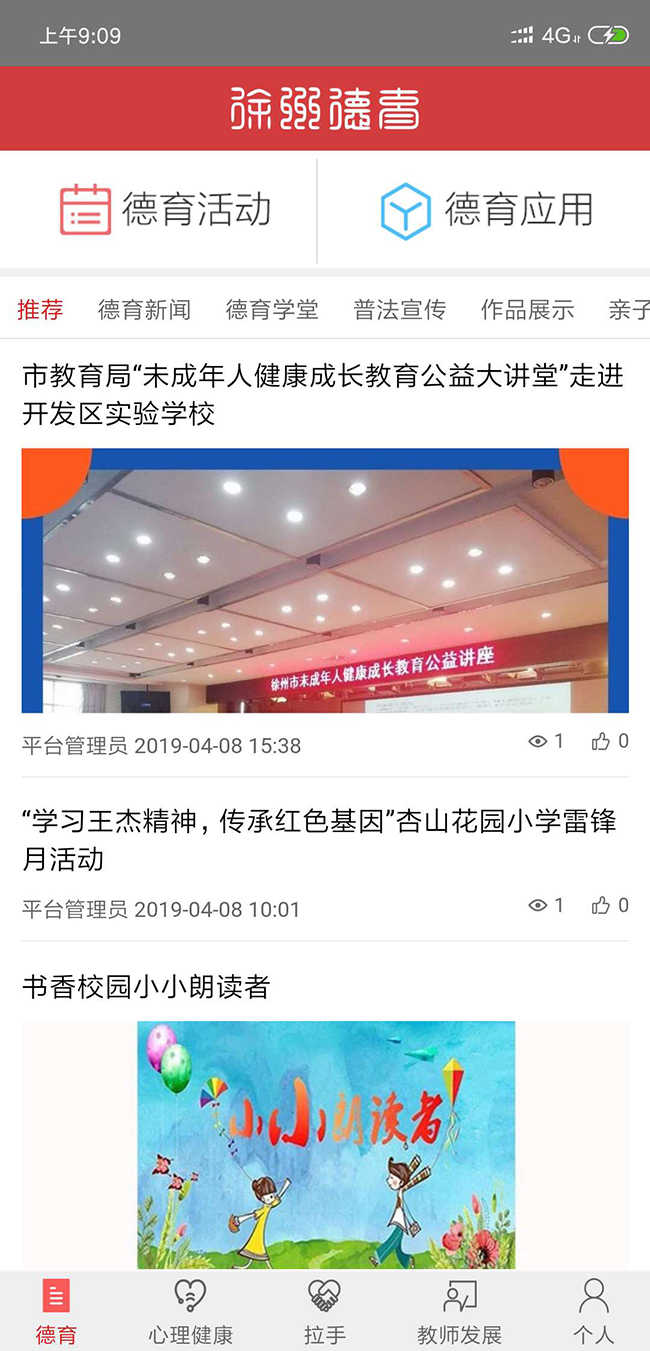Open 德育活动 section
650x1351 pixels.
click(x=165, y=210)
